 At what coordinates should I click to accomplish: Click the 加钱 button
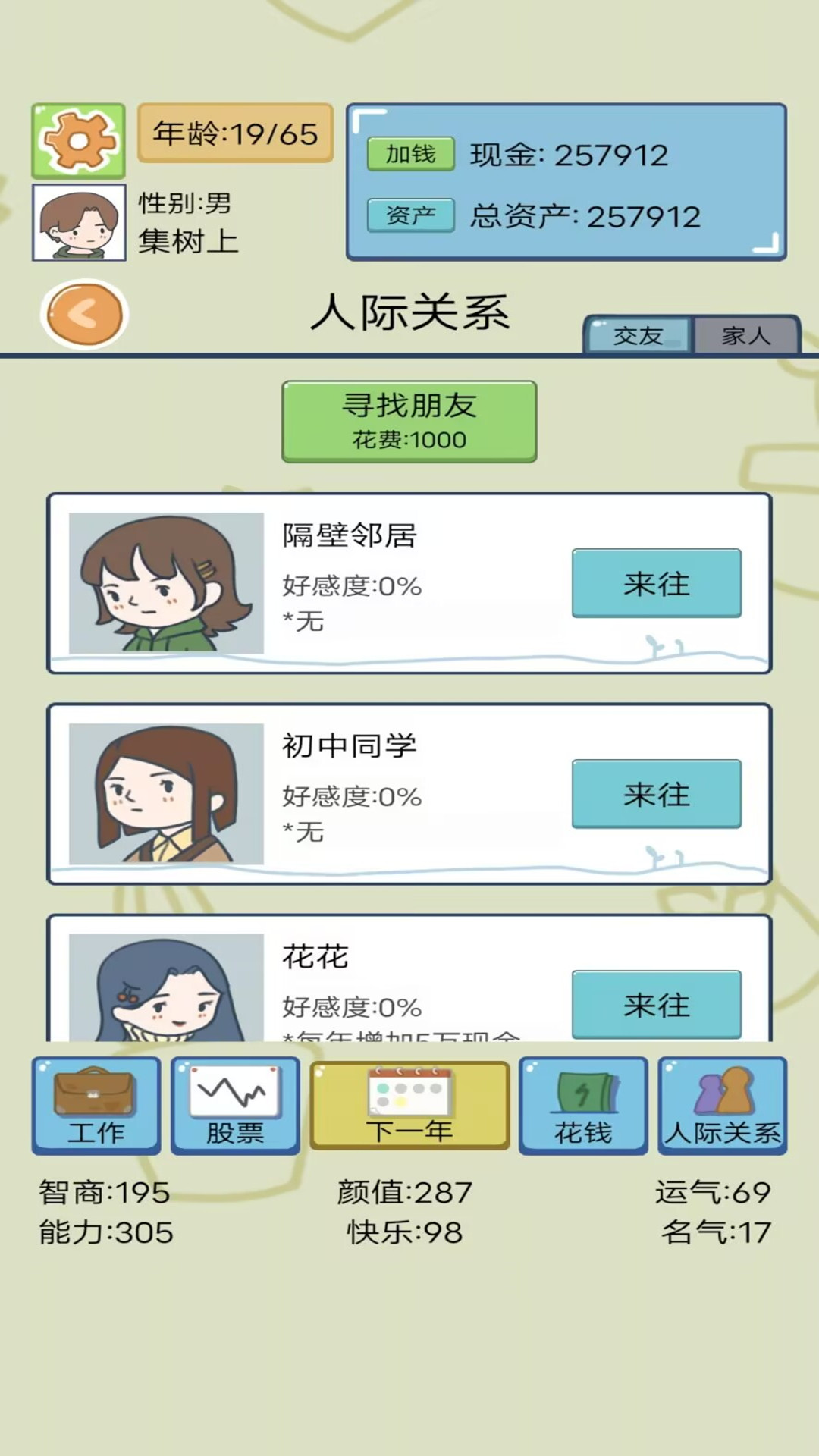click(x=409, y=152)
